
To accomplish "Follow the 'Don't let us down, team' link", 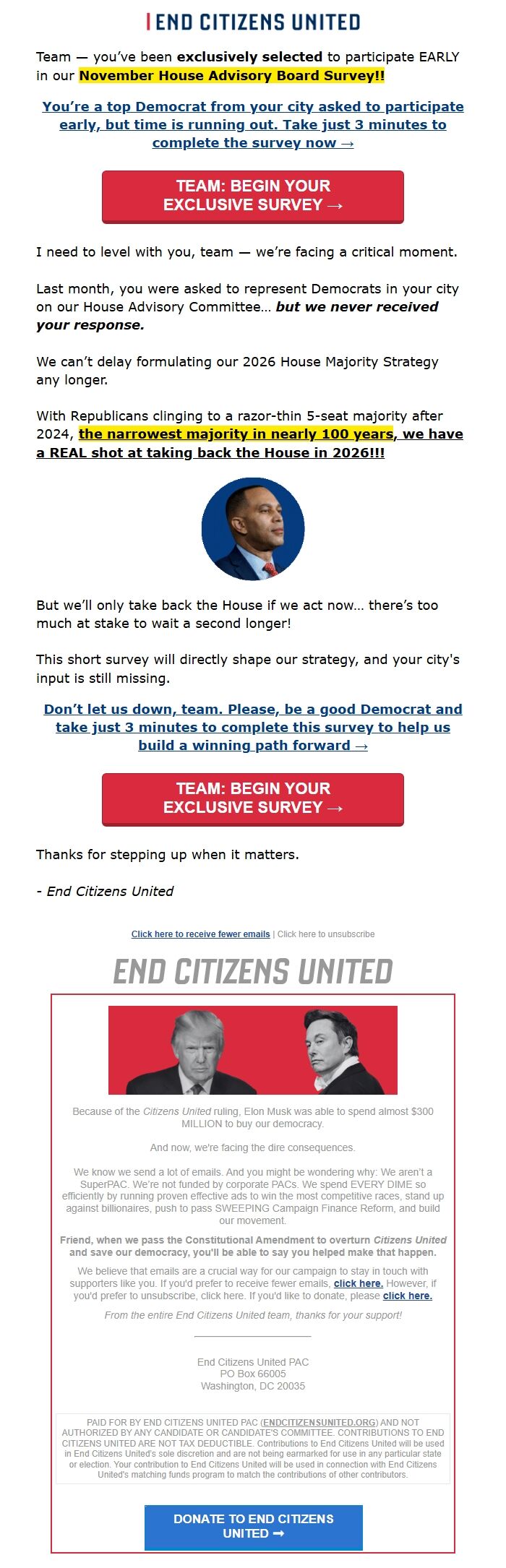I will (253, 727).
